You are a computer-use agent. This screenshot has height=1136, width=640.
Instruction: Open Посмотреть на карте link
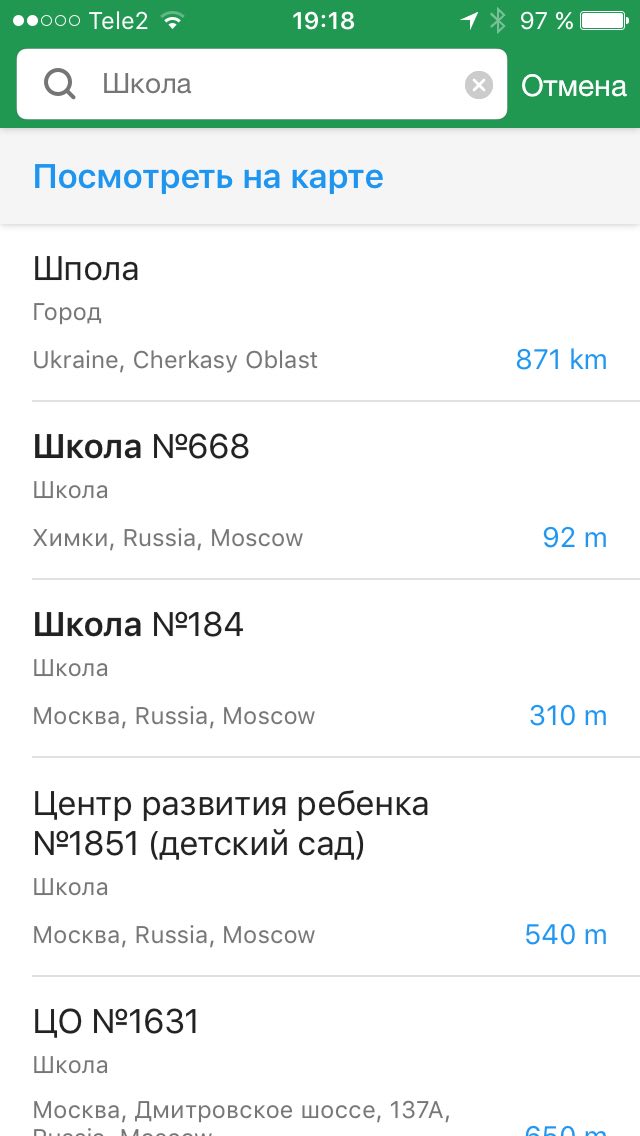coord(208,177)
